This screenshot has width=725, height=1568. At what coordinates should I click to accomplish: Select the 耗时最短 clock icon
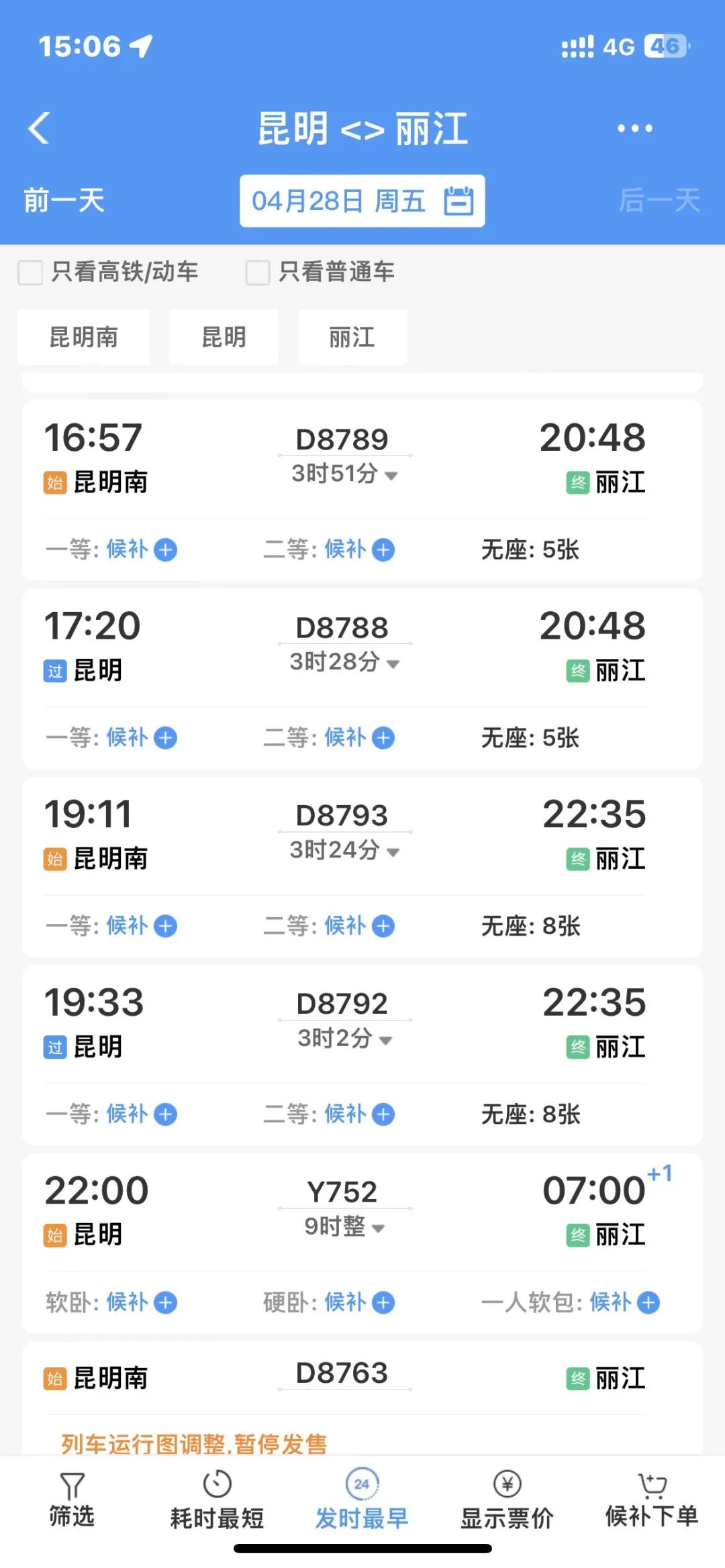pos(216,1484)
